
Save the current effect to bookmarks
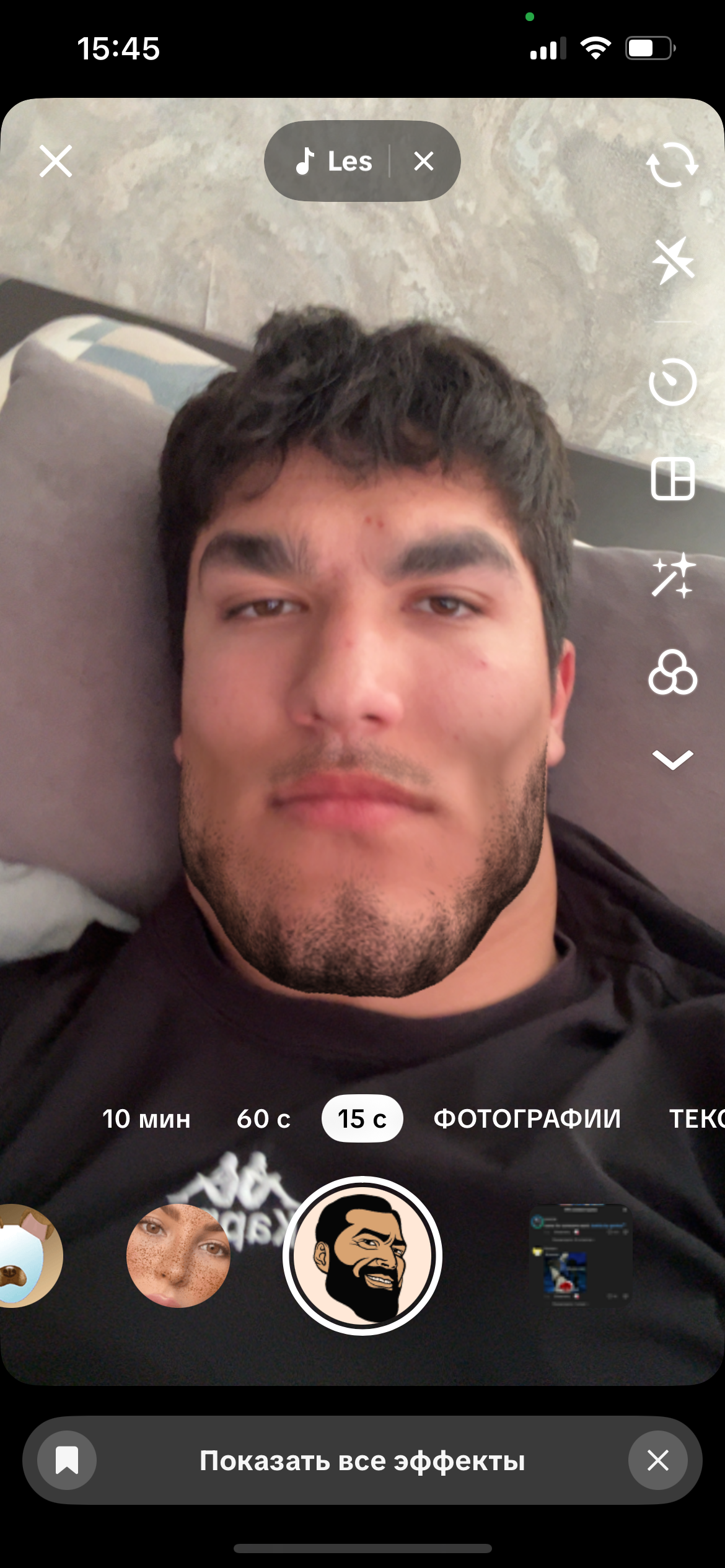click(67, 1460)
